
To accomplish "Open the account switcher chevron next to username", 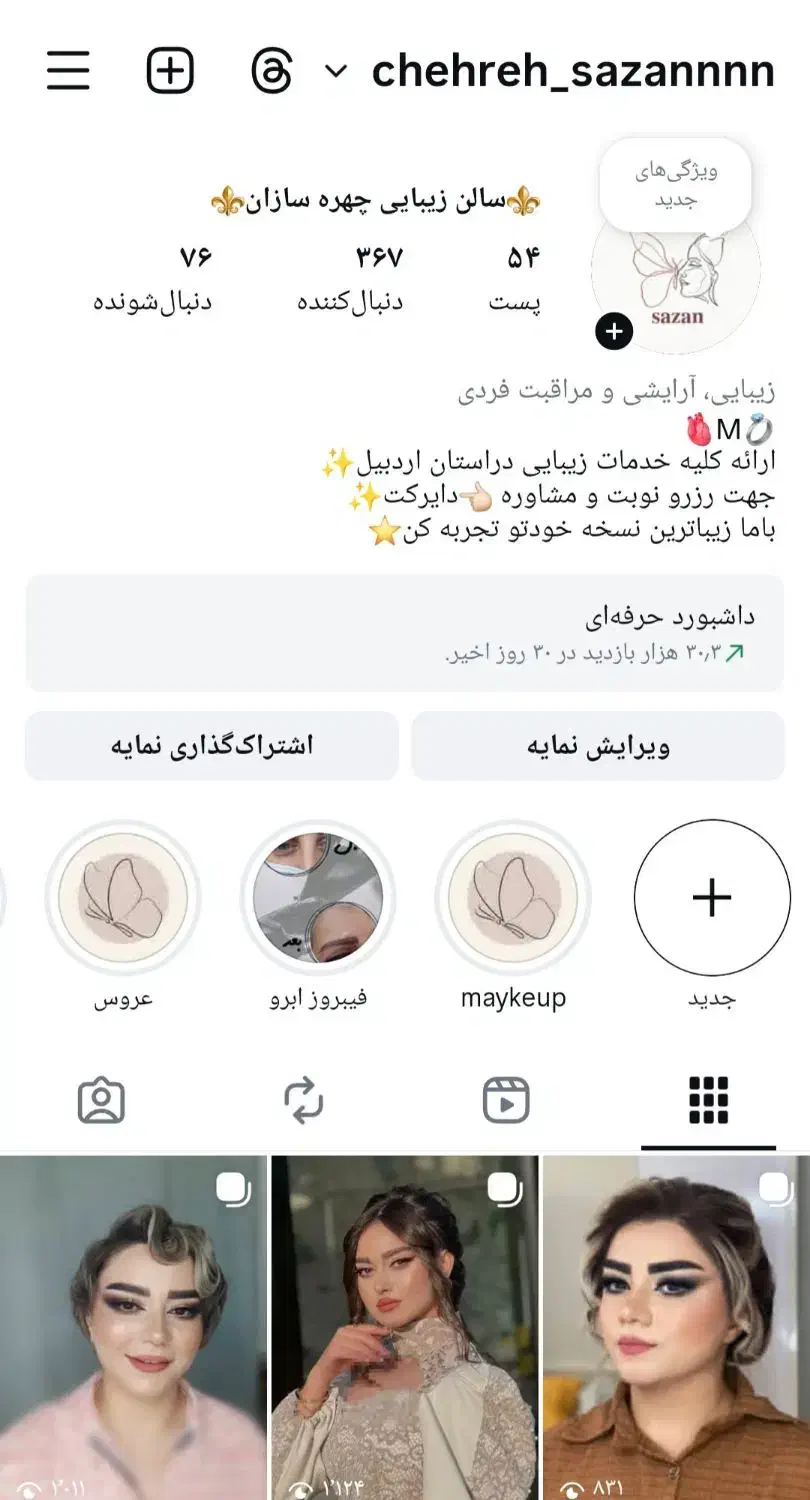I will [x=336, y=72].
